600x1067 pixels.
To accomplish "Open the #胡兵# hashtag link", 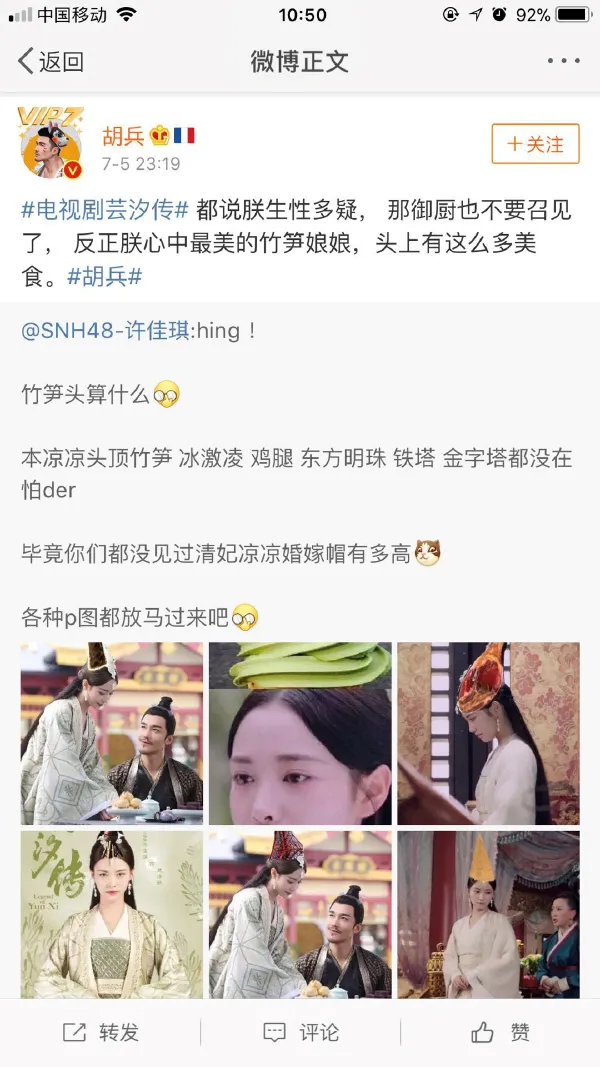I will coord(105,276).
